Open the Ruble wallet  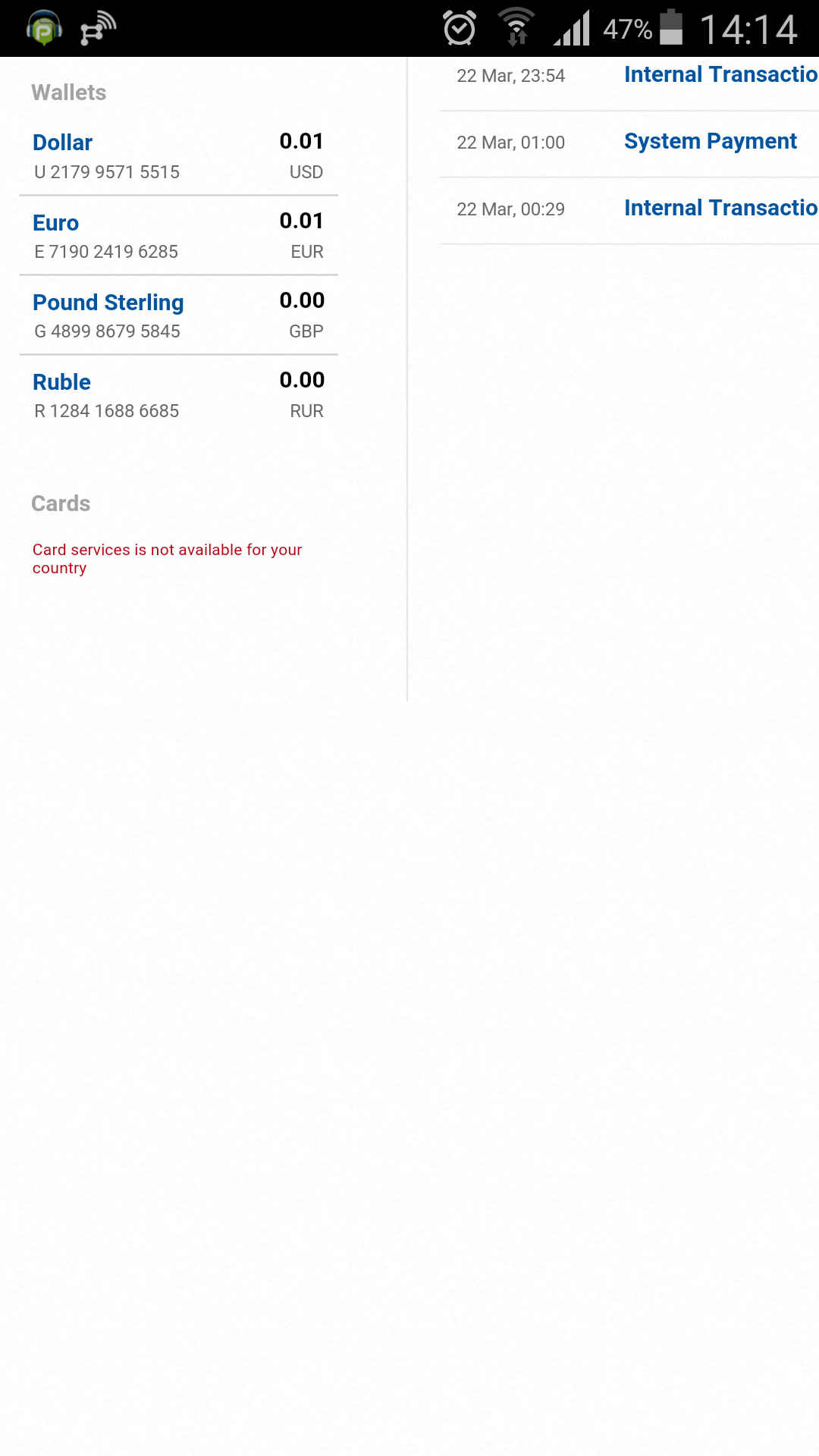pyautogui.click(x=179, y=395)
